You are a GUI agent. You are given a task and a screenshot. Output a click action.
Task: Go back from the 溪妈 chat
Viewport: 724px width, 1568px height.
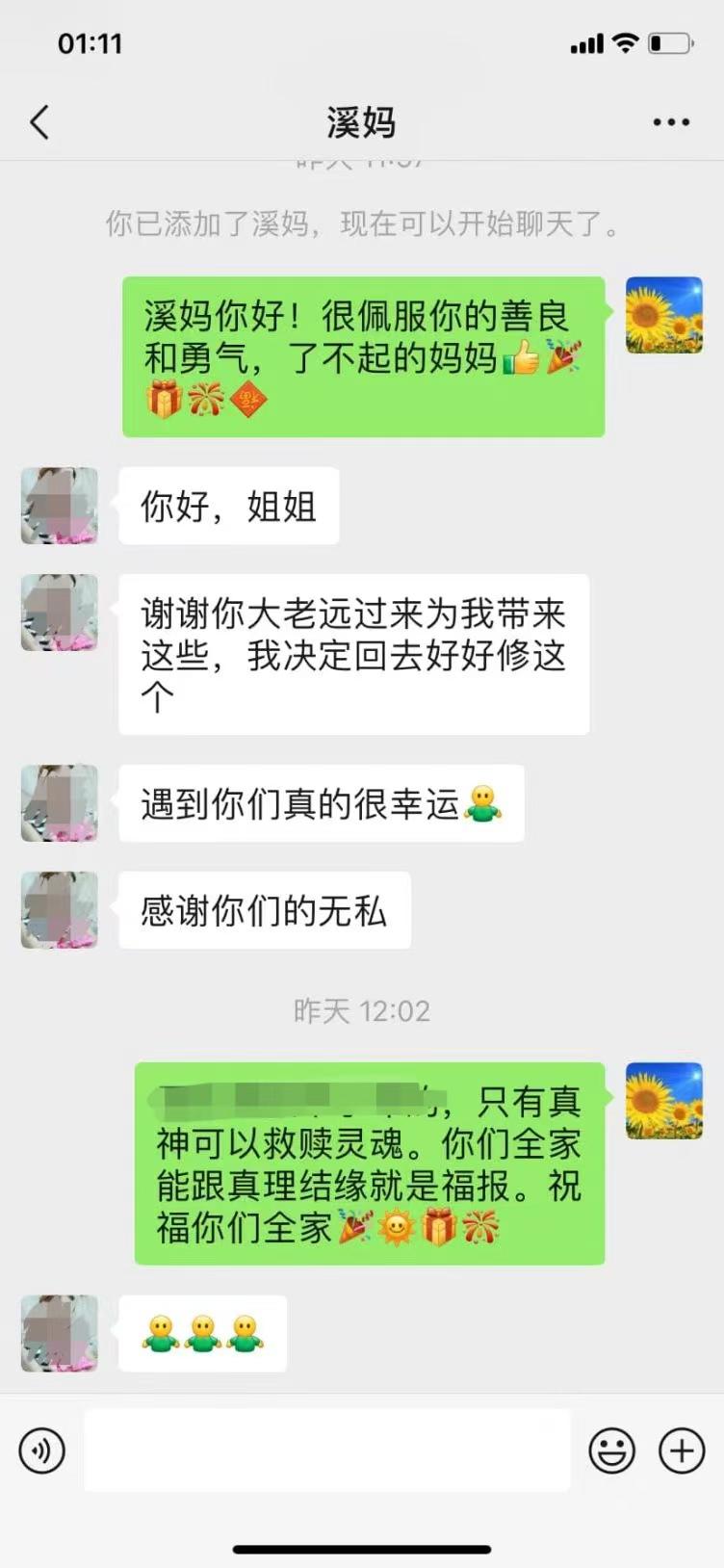(x=39, y=122)
